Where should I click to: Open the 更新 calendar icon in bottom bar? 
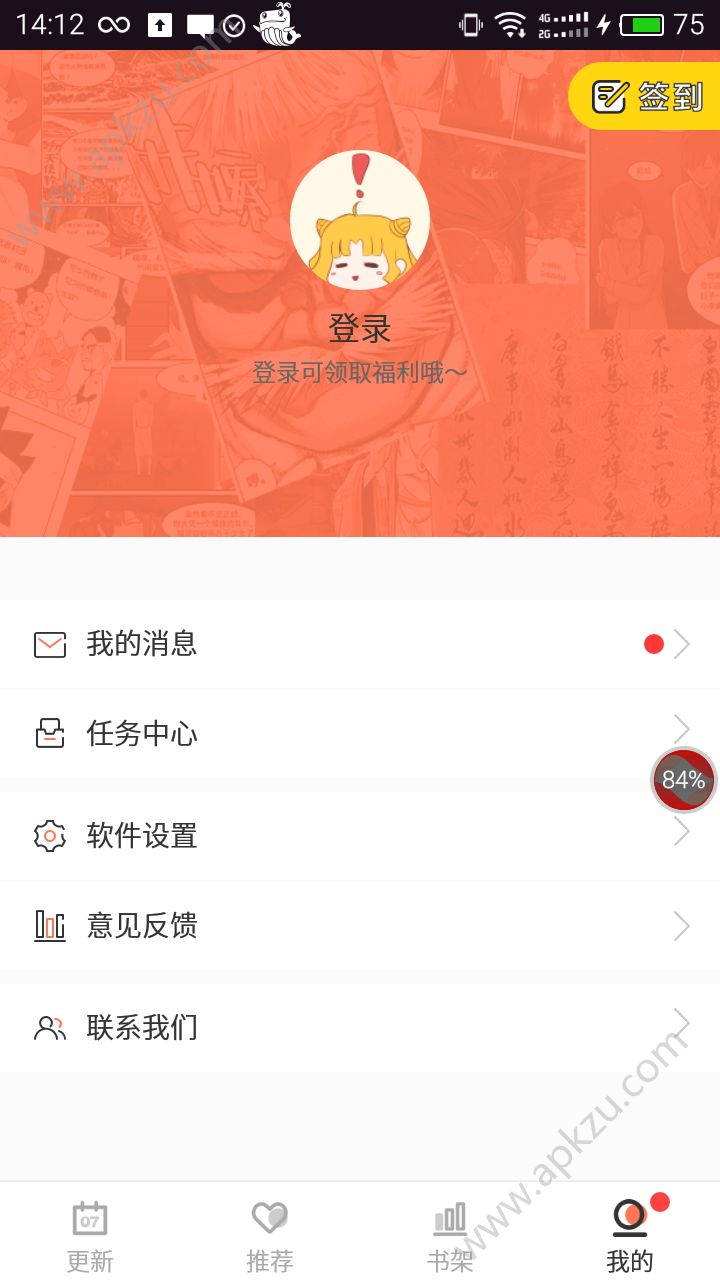[90, 1218]
